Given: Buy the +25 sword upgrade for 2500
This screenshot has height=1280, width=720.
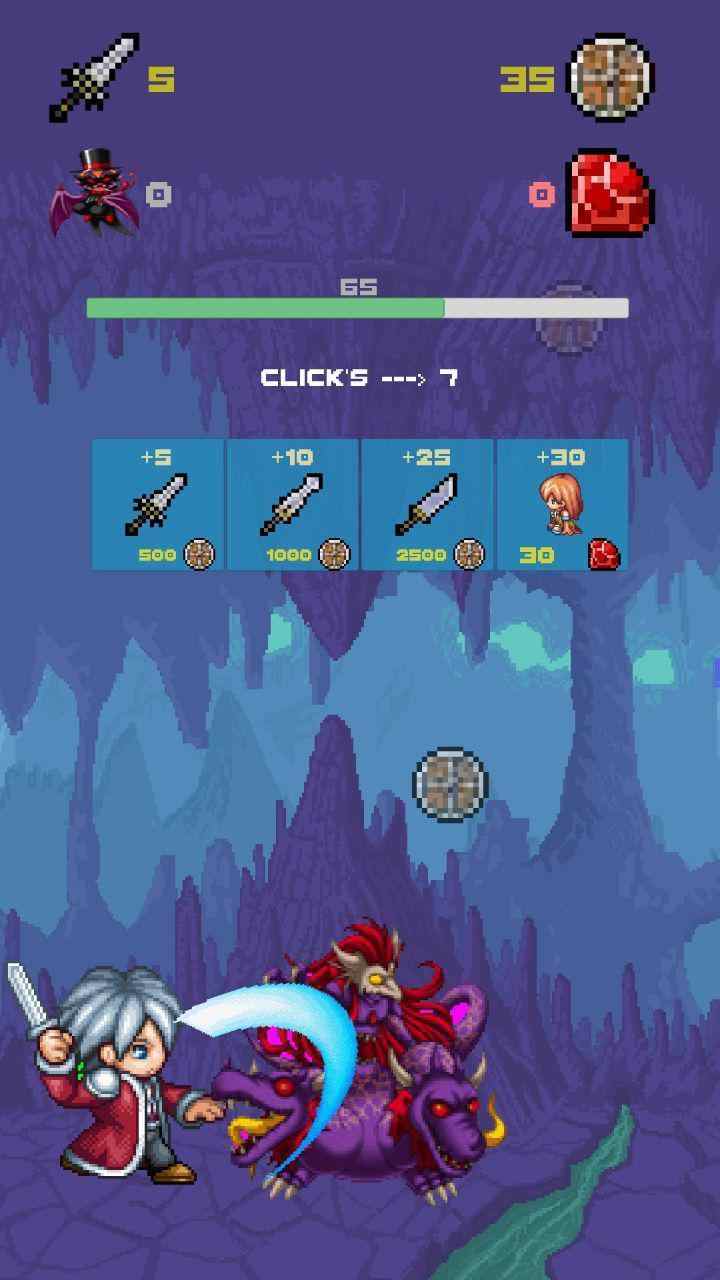Looking at the screenshot, I should pyautogui.click(x=427, y=505).
